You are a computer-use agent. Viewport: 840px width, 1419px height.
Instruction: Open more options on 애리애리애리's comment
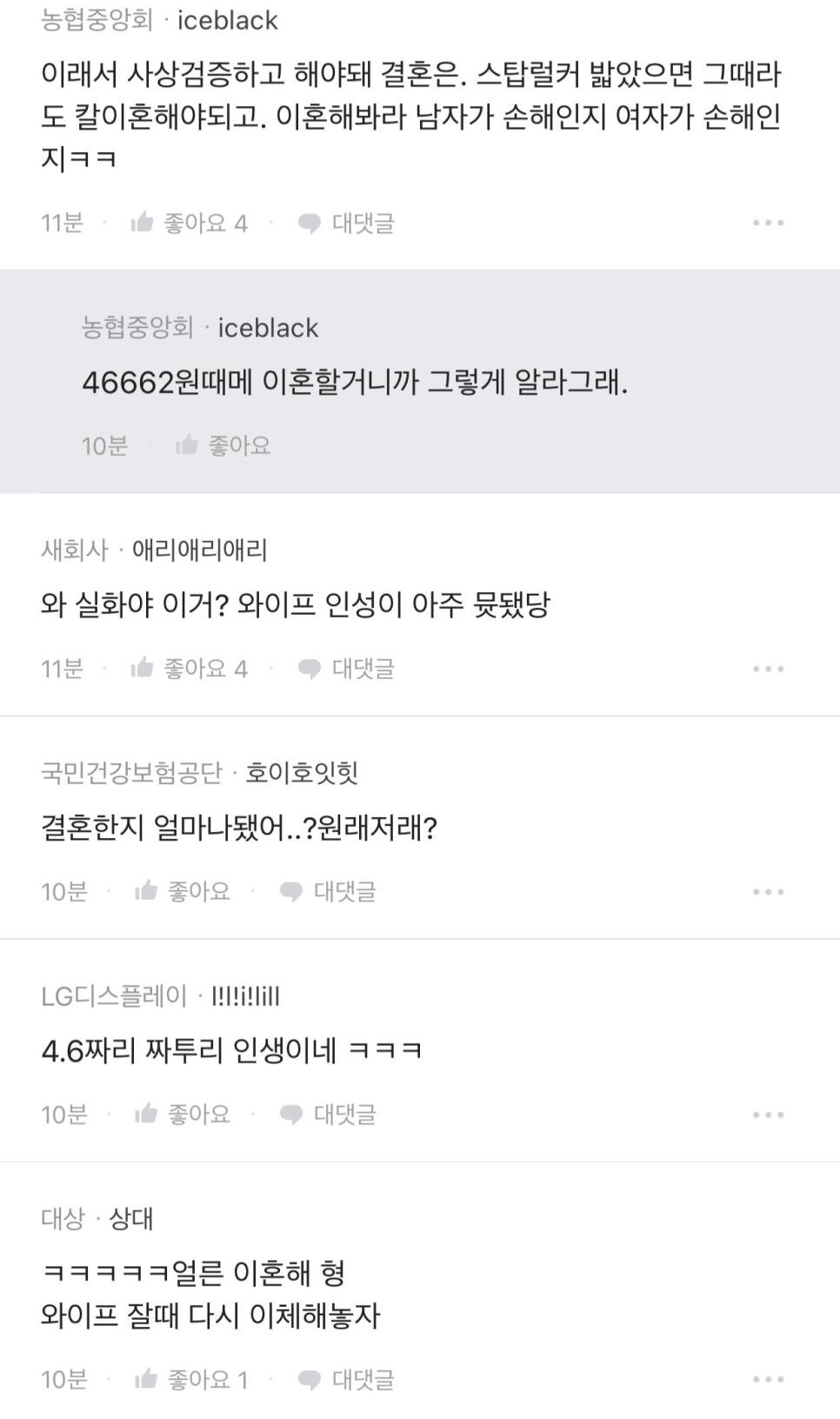768,669
